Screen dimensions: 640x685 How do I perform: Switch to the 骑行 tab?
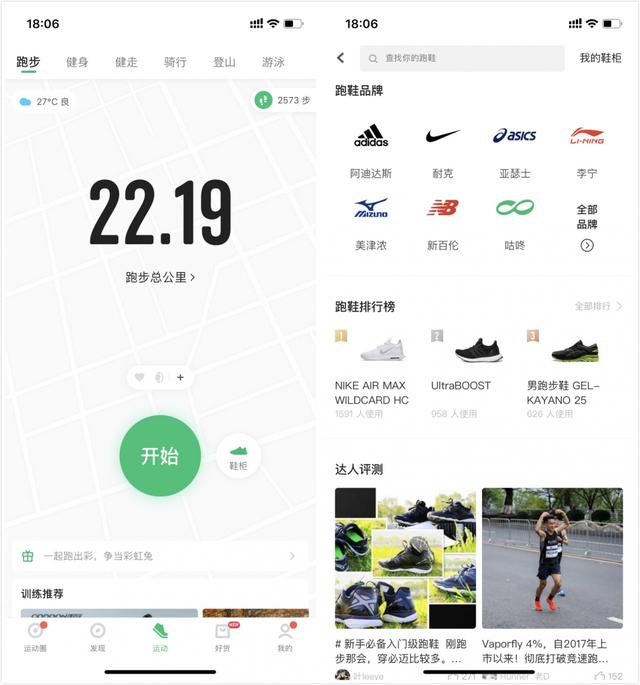click(x=175, y=62)
